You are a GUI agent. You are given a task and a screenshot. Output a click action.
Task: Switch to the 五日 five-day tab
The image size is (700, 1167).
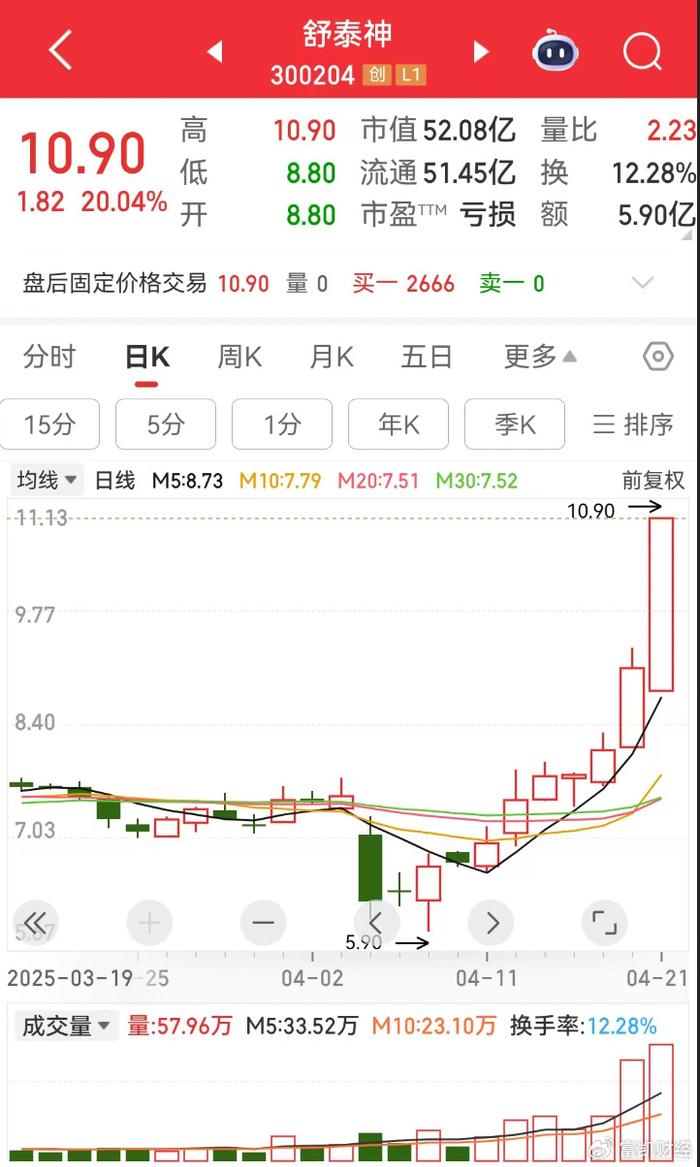tap(427, 357)
